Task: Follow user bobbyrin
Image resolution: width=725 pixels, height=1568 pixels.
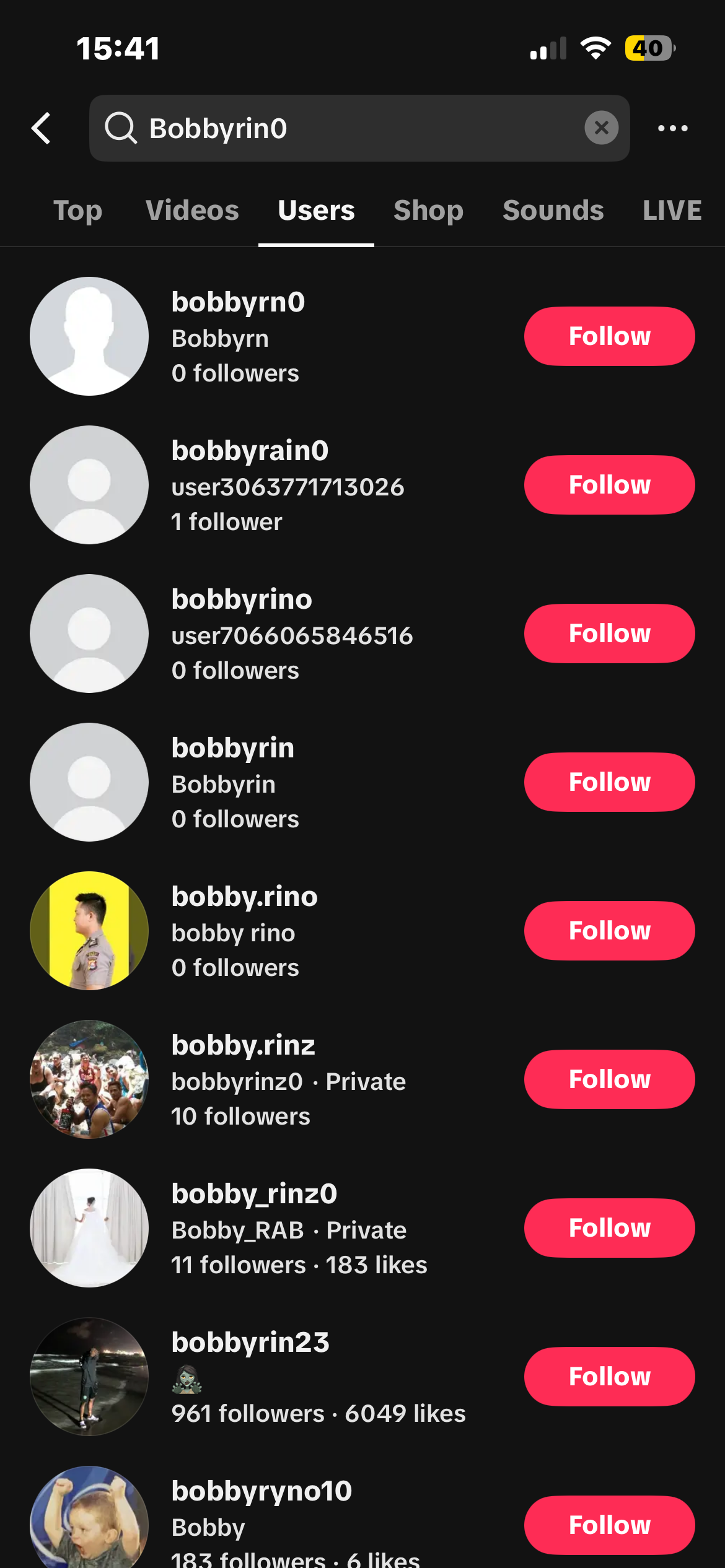Action: 609,782
